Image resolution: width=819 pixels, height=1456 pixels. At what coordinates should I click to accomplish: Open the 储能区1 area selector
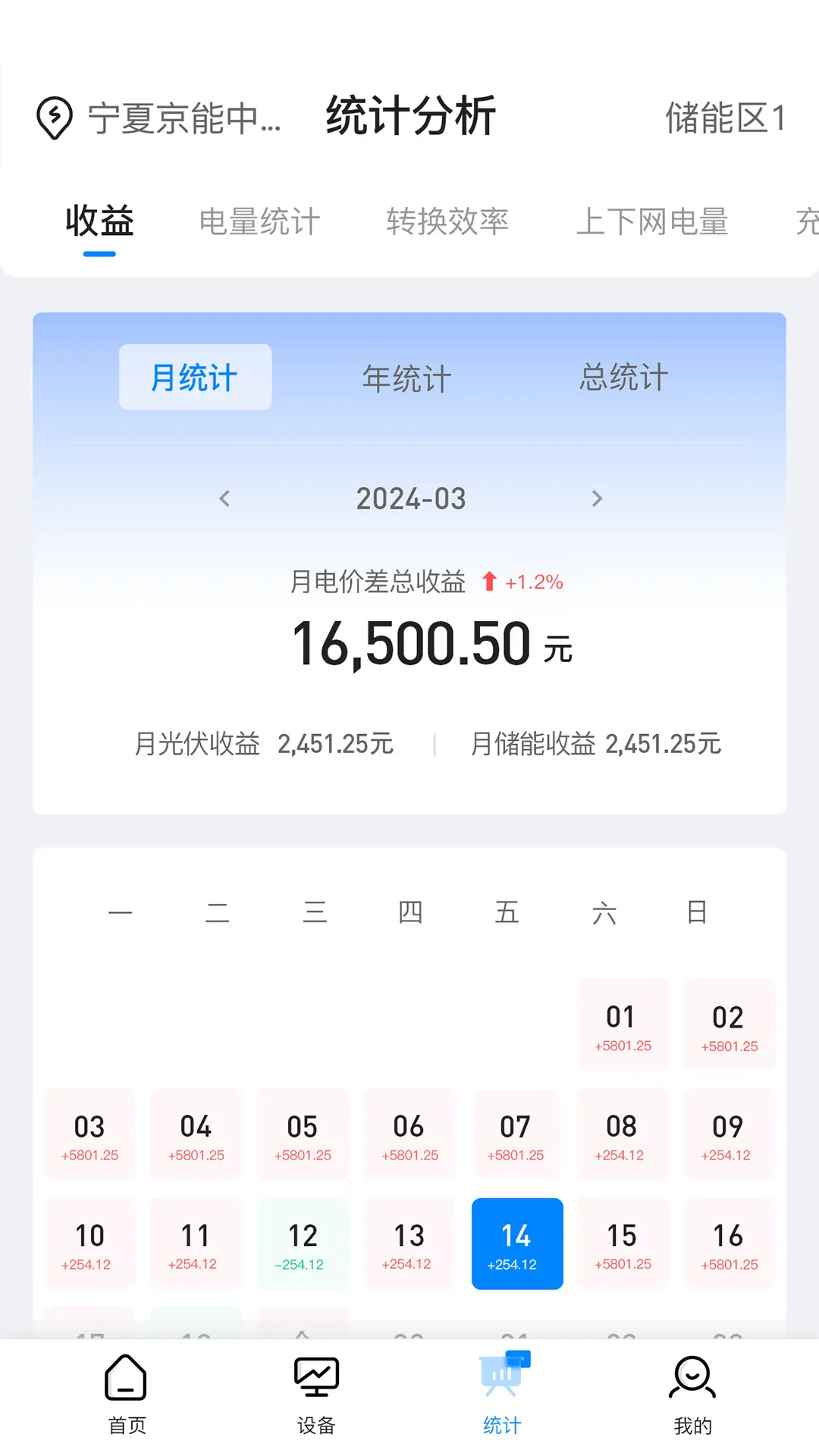[x=724, y=118]
